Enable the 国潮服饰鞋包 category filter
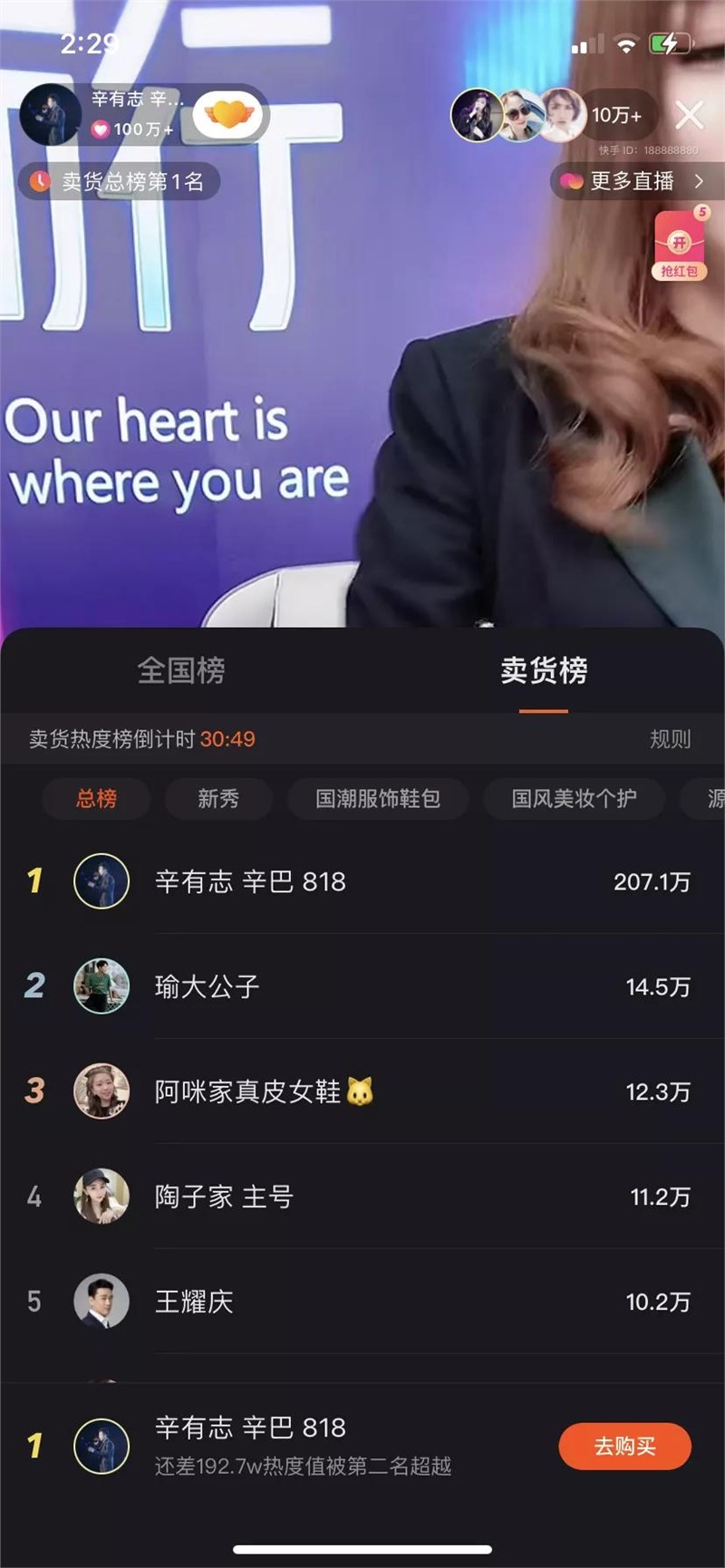 click(378, 799)
